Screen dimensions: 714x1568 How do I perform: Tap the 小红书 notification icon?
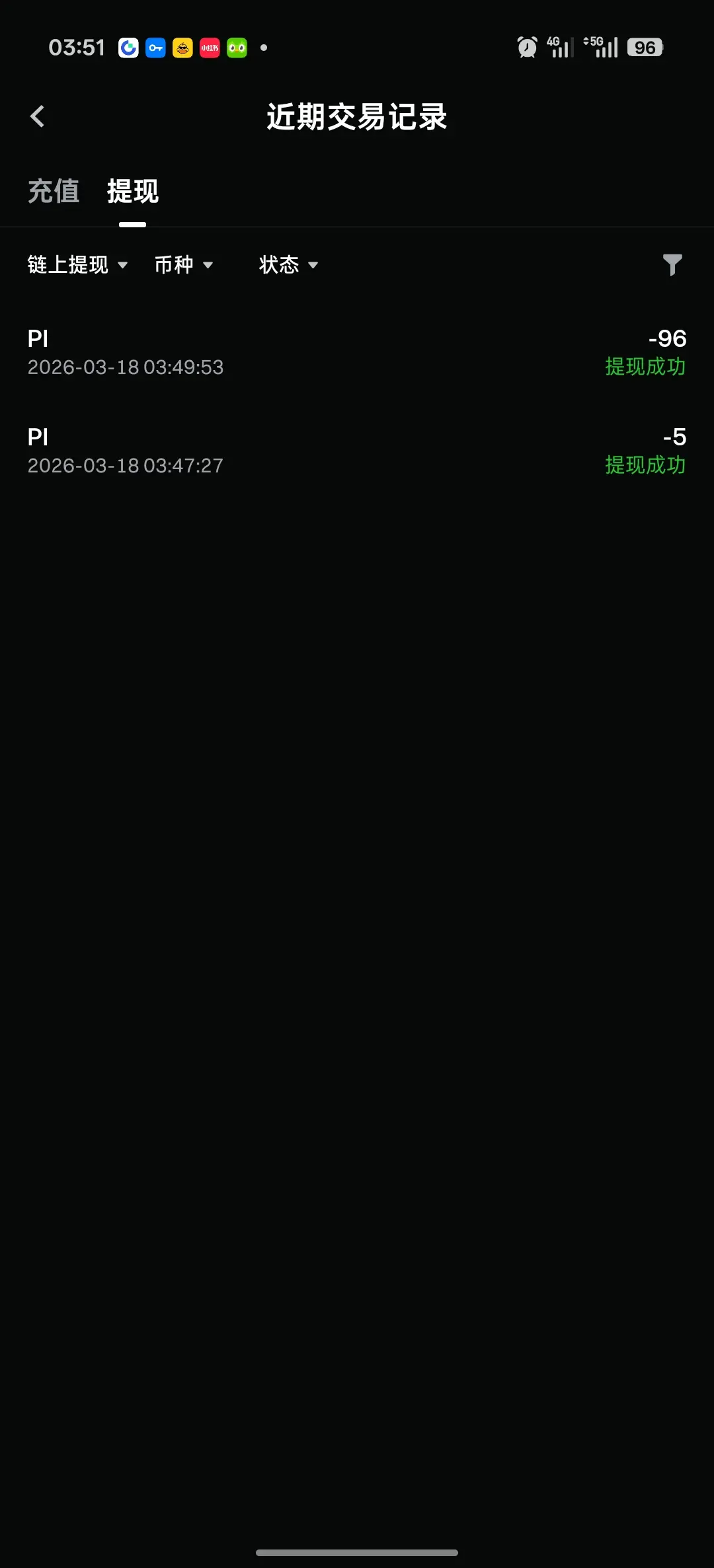pos(209,46)
